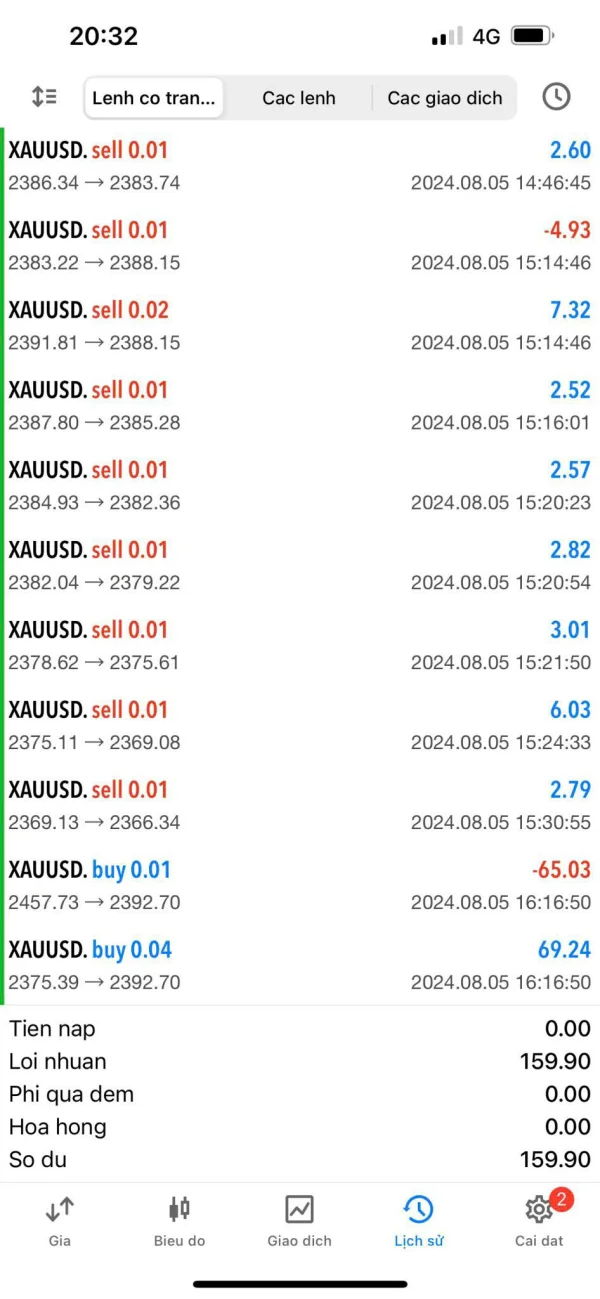Image resolution: width=600 pixels, height=1299 pixels.
Task: Open the buy 0.04 trade with profit 69.24
Action: point(300,965)
